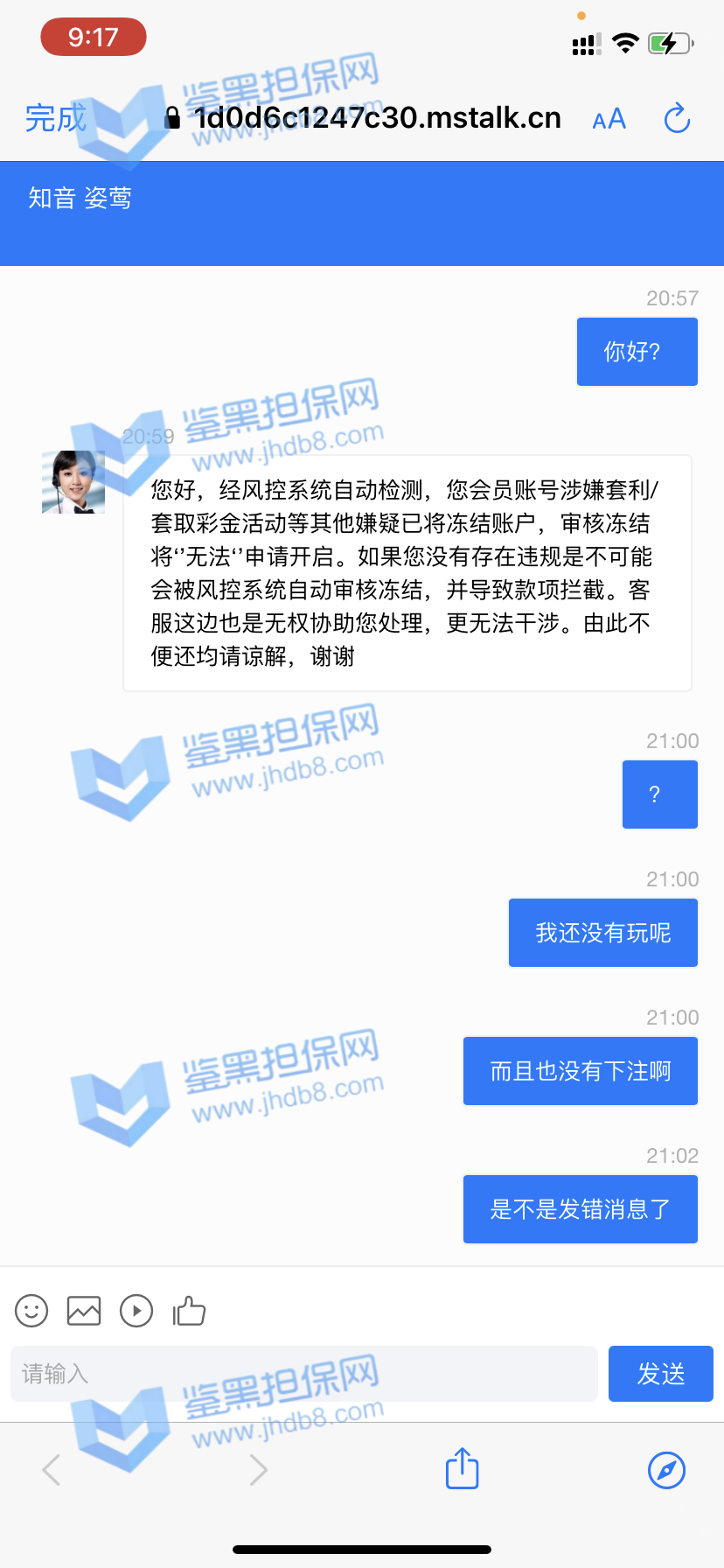Attach a video to the chat
Image resolution: width=724 pixels, height=1568 pixels.
tap(136, 1311)
